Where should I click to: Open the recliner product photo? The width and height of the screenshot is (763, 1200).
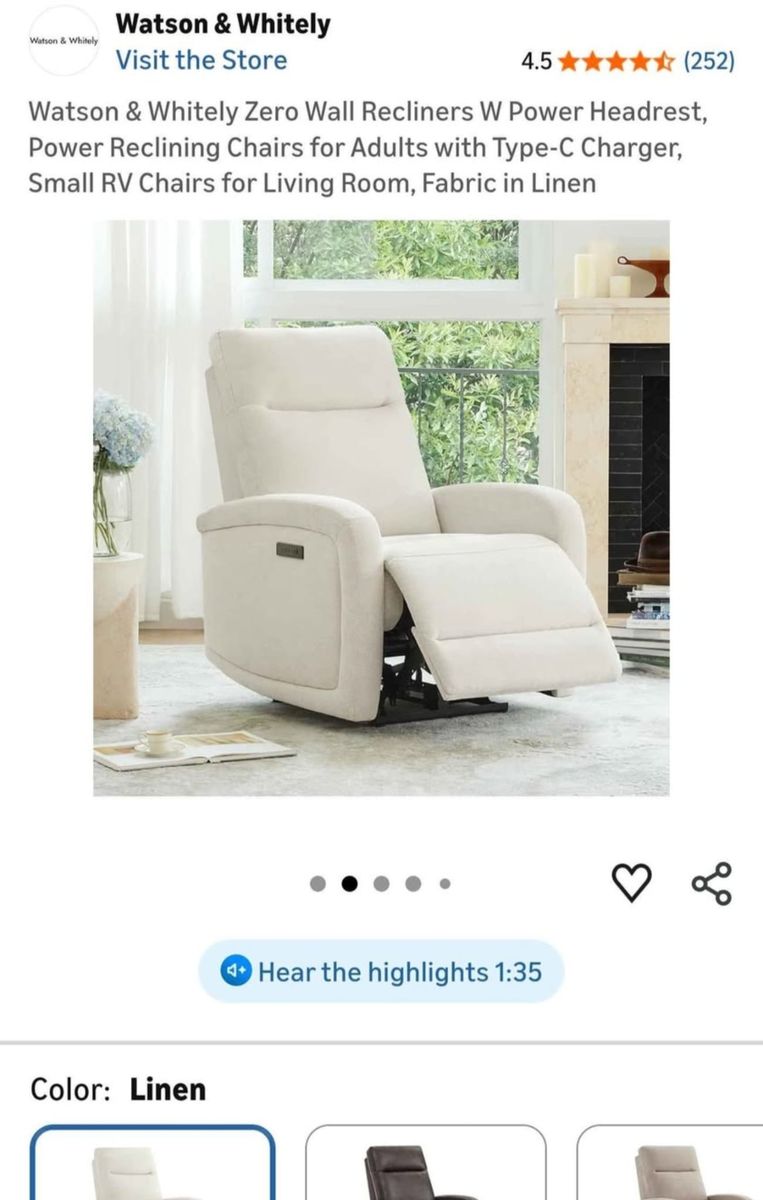pyautogui.click(x=381, y=508)
